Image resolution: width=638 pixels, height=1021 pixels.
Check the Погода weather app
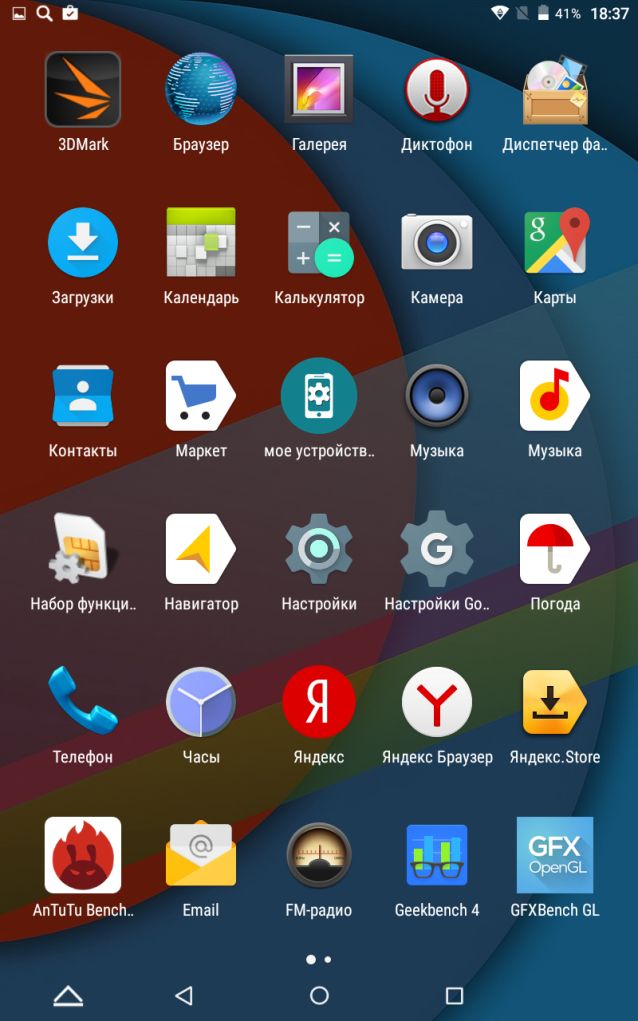[555, 549]
